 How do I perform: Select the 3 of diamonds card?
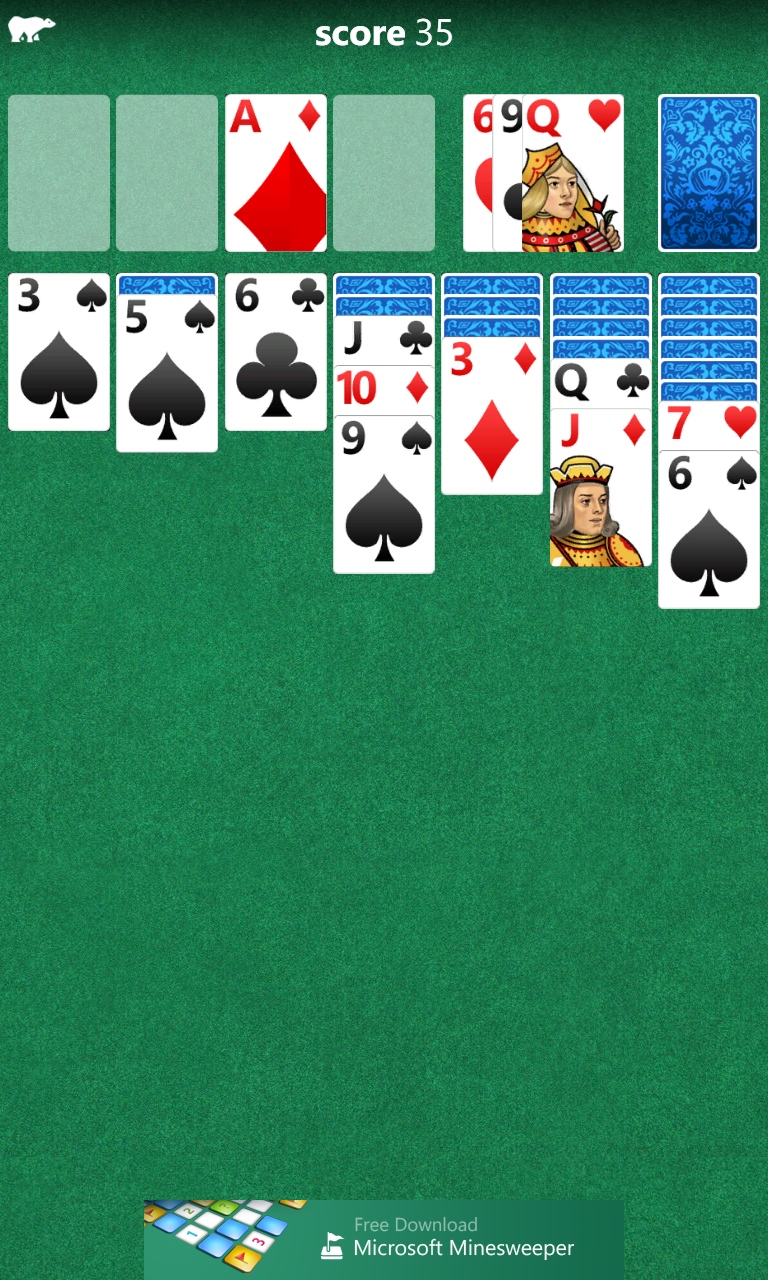pyautogui.click(x=492, y=416)
